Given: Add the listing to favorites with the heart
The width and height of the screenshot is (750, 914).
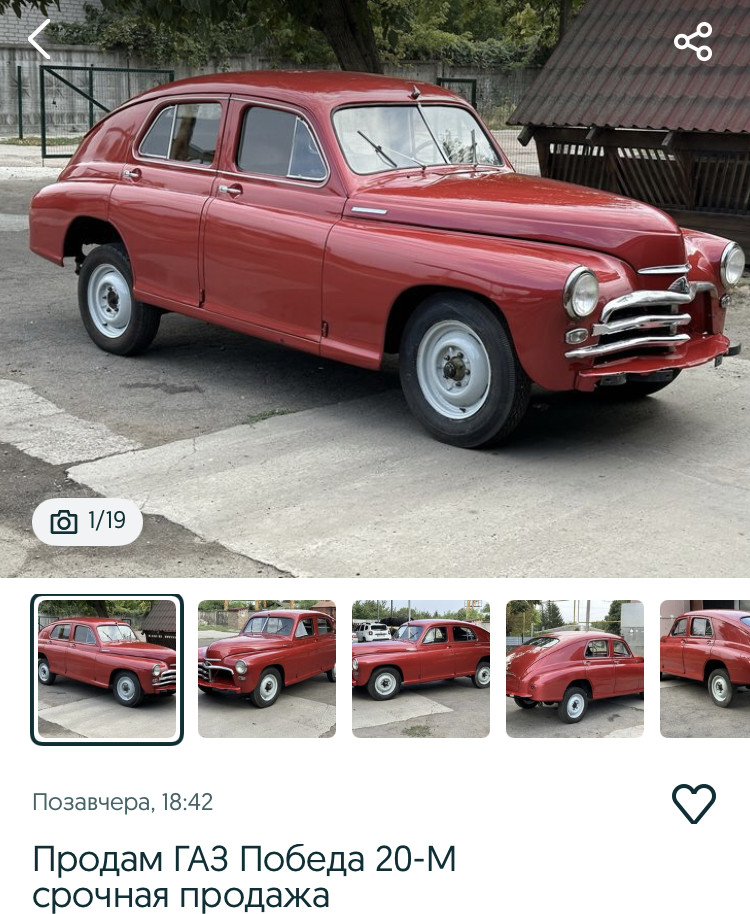Looking at the screenshot, I should [693, 803].
